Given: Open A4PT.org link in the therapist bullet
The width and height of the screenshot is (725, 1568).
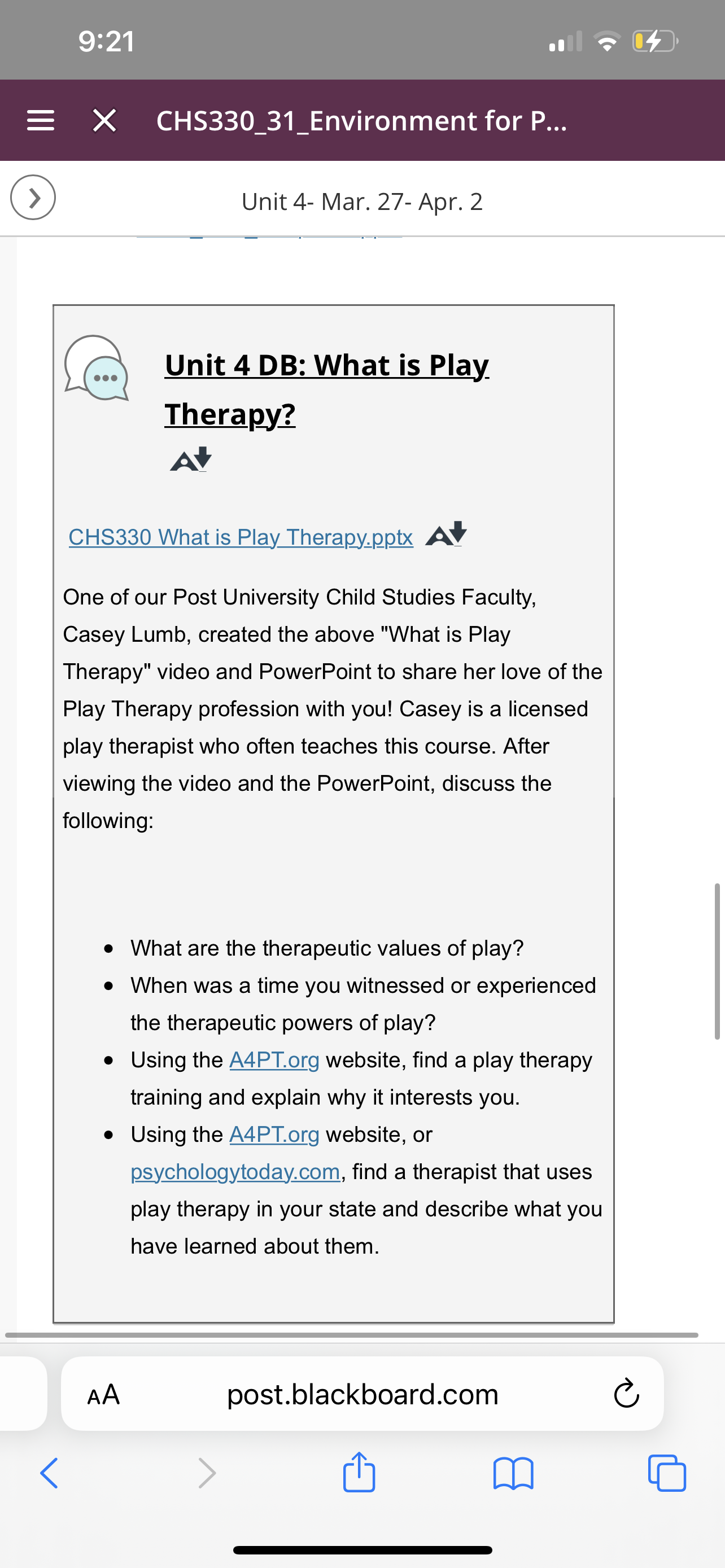Looking at the screenshot, I should tap(274, 1135).
